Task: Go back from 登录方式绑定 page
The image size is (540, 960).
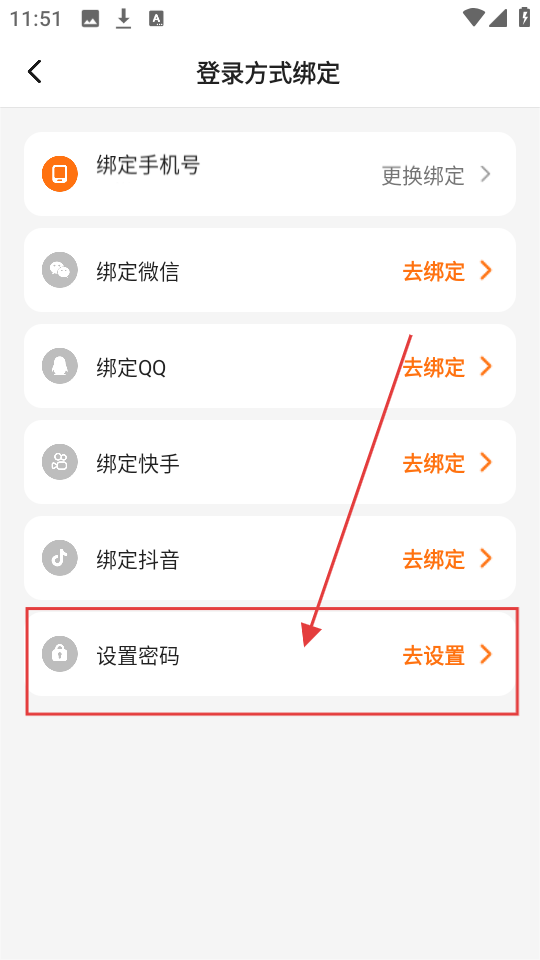Action: [35, 72]
